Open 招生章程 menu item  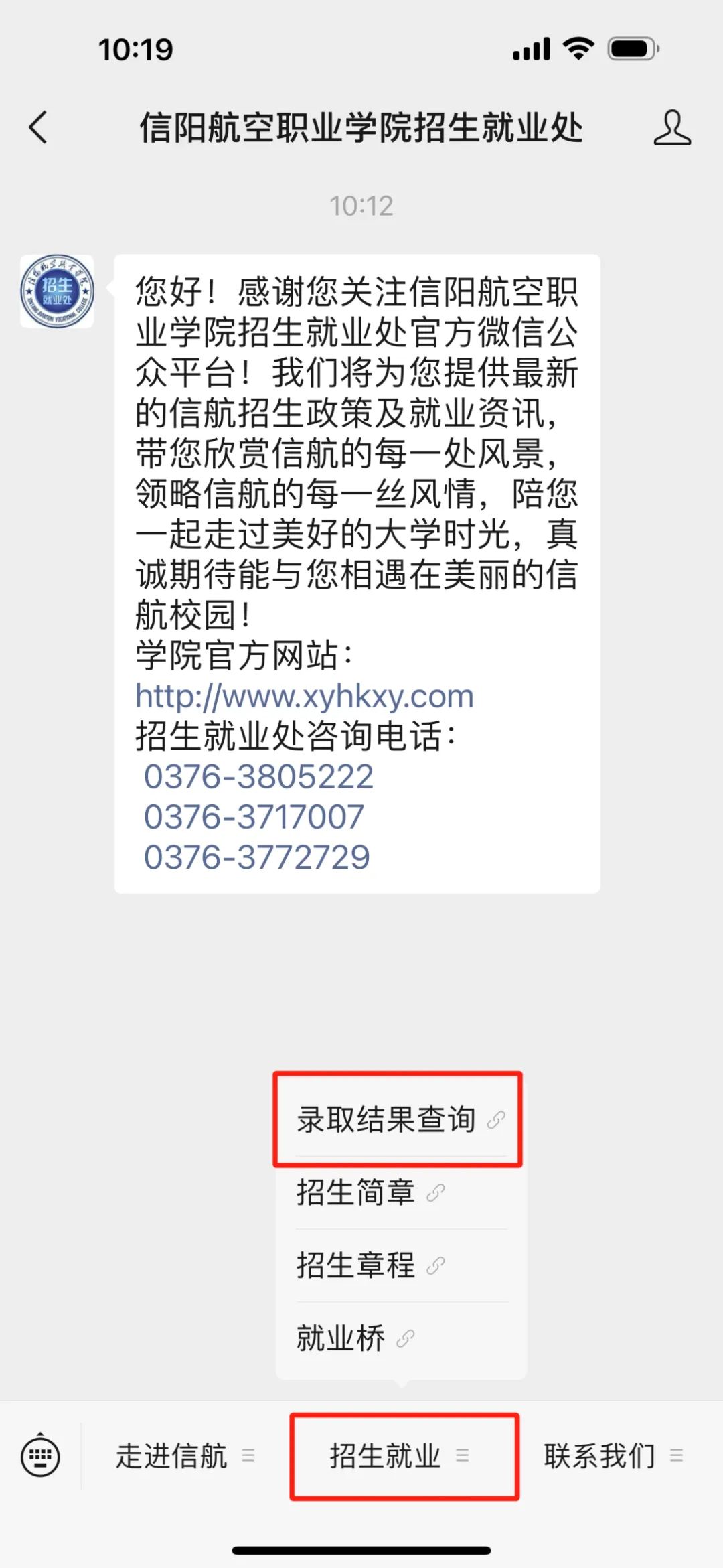(x=400, y=1266)
